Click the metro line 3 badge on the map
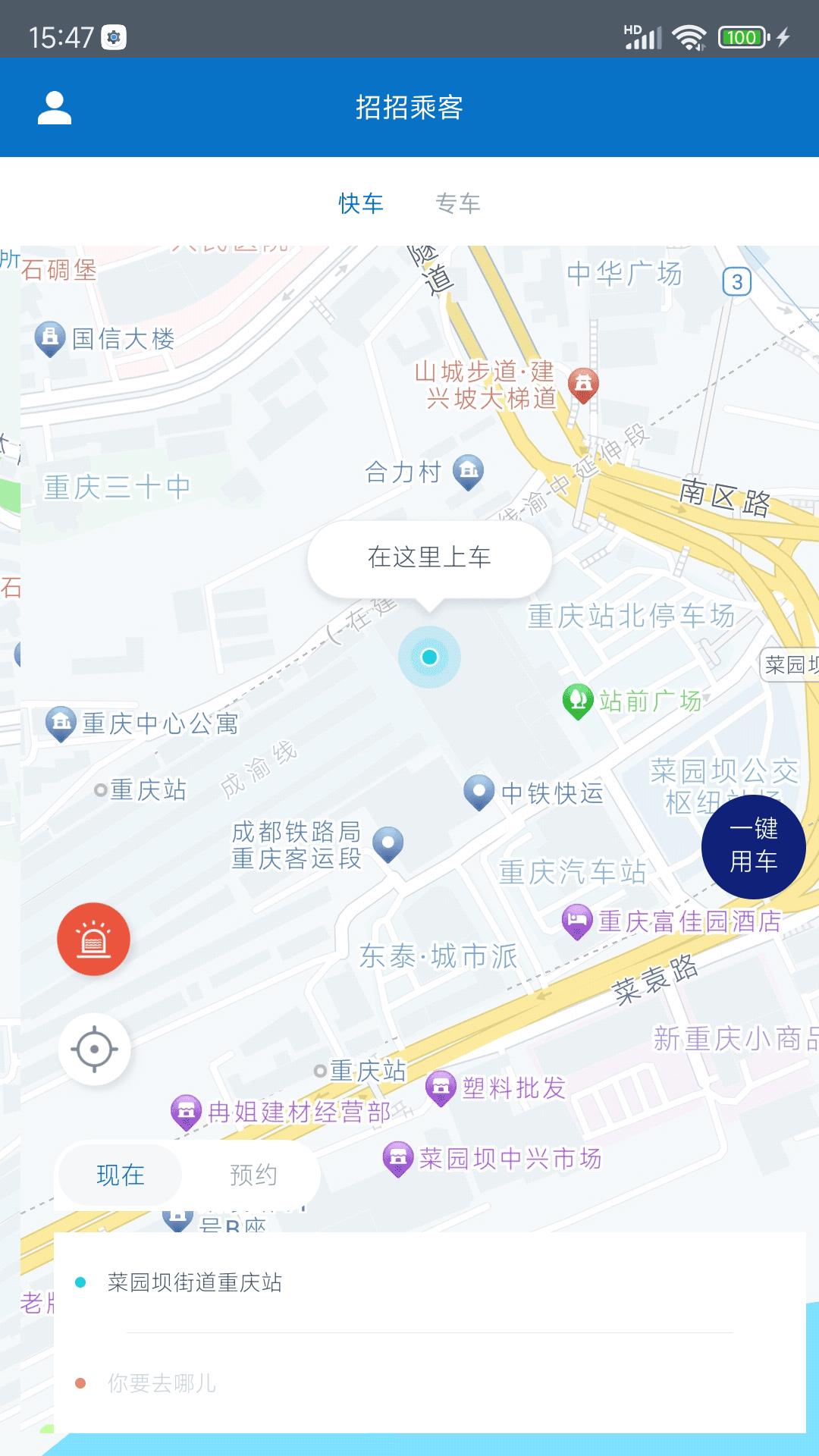Viewport: 819px width, 1456px height. click(736, 281)
